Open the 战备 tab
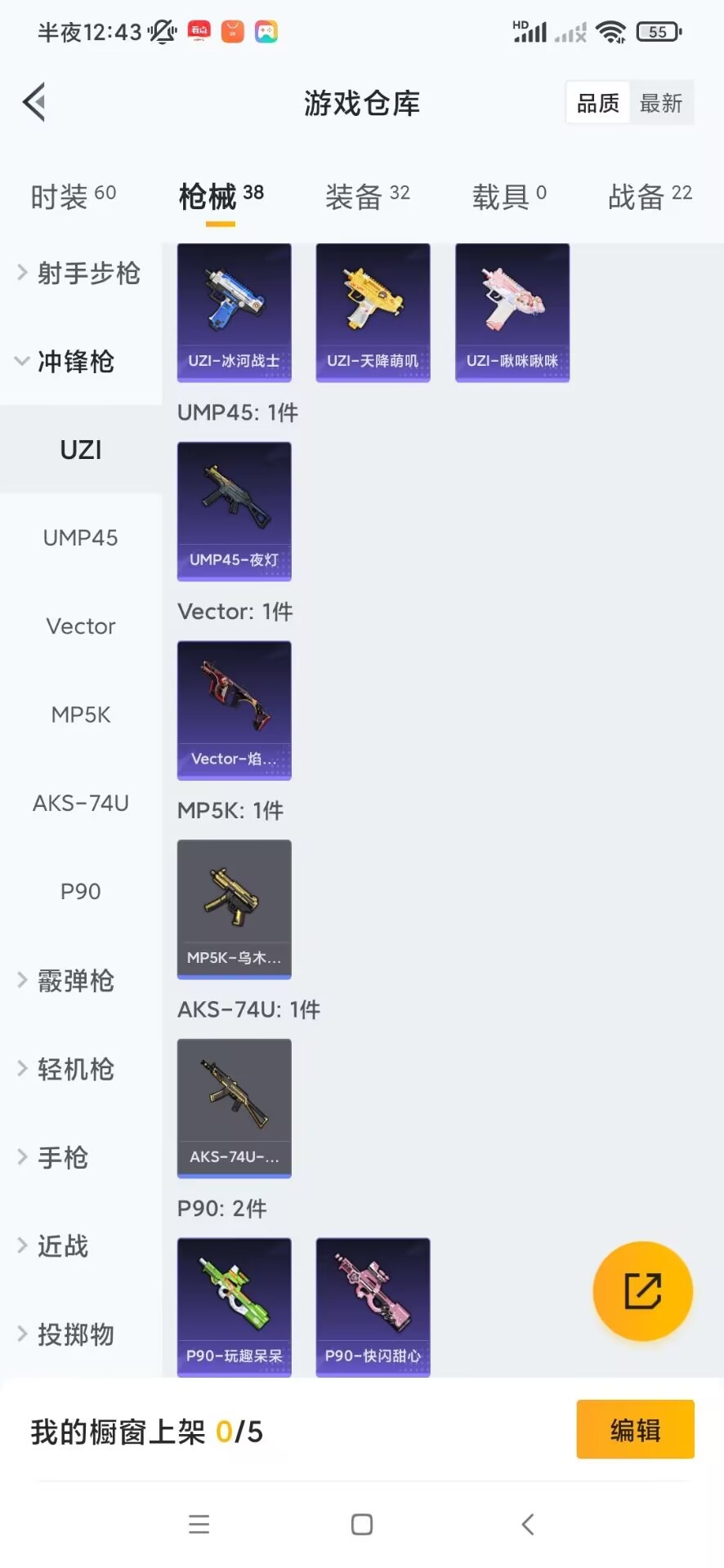 tap(650, 196)
